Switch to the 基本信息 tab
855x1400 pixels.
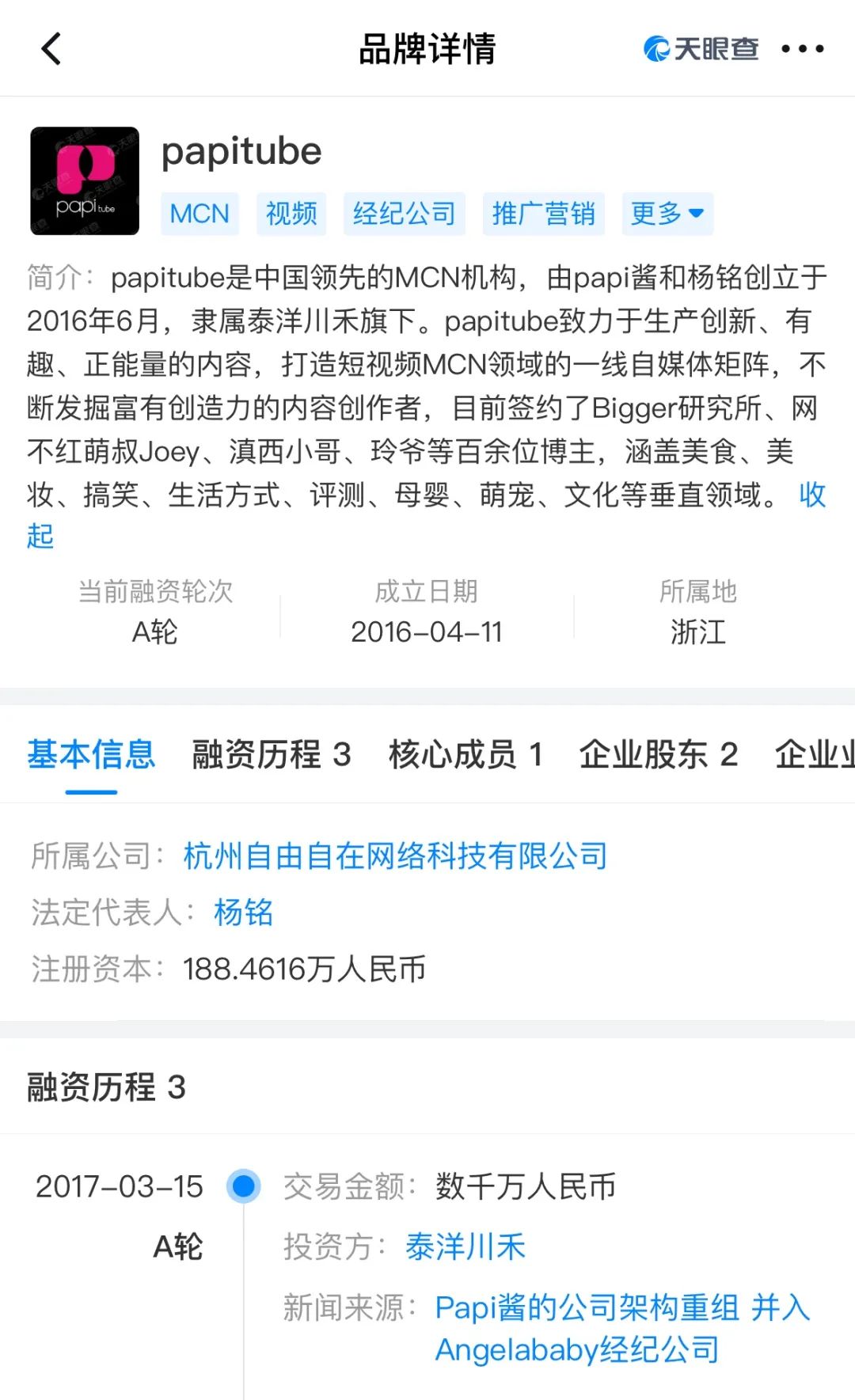coord(91,754)
